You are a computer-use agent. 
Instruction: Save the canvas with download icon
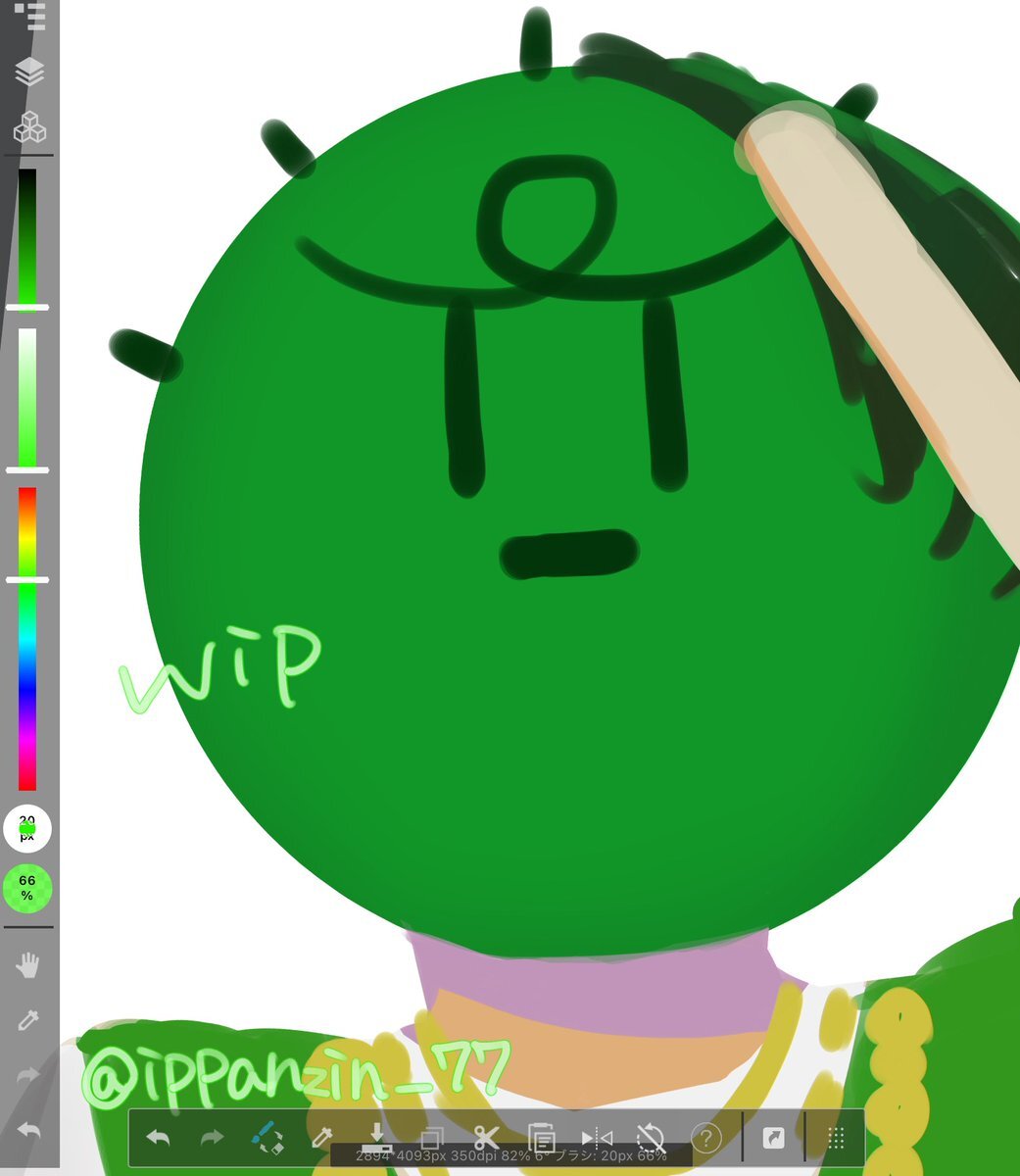coord(376,1136)
